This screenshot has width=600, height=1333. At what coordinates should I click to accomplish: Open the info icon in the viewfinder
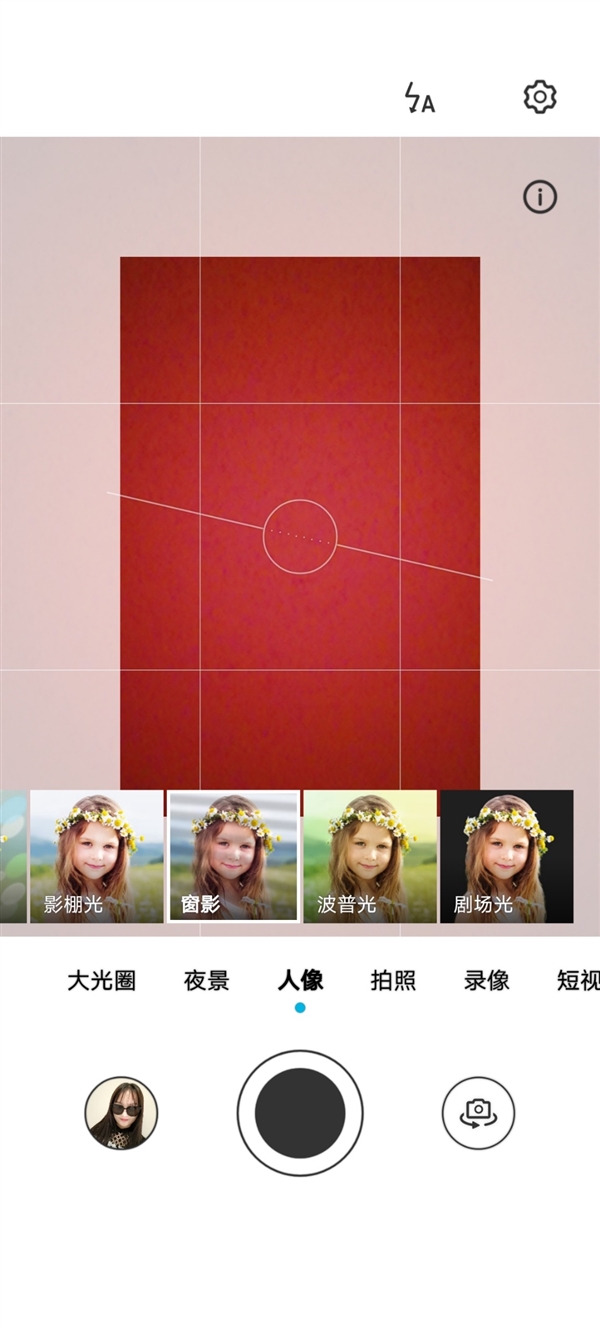(540, 197)
